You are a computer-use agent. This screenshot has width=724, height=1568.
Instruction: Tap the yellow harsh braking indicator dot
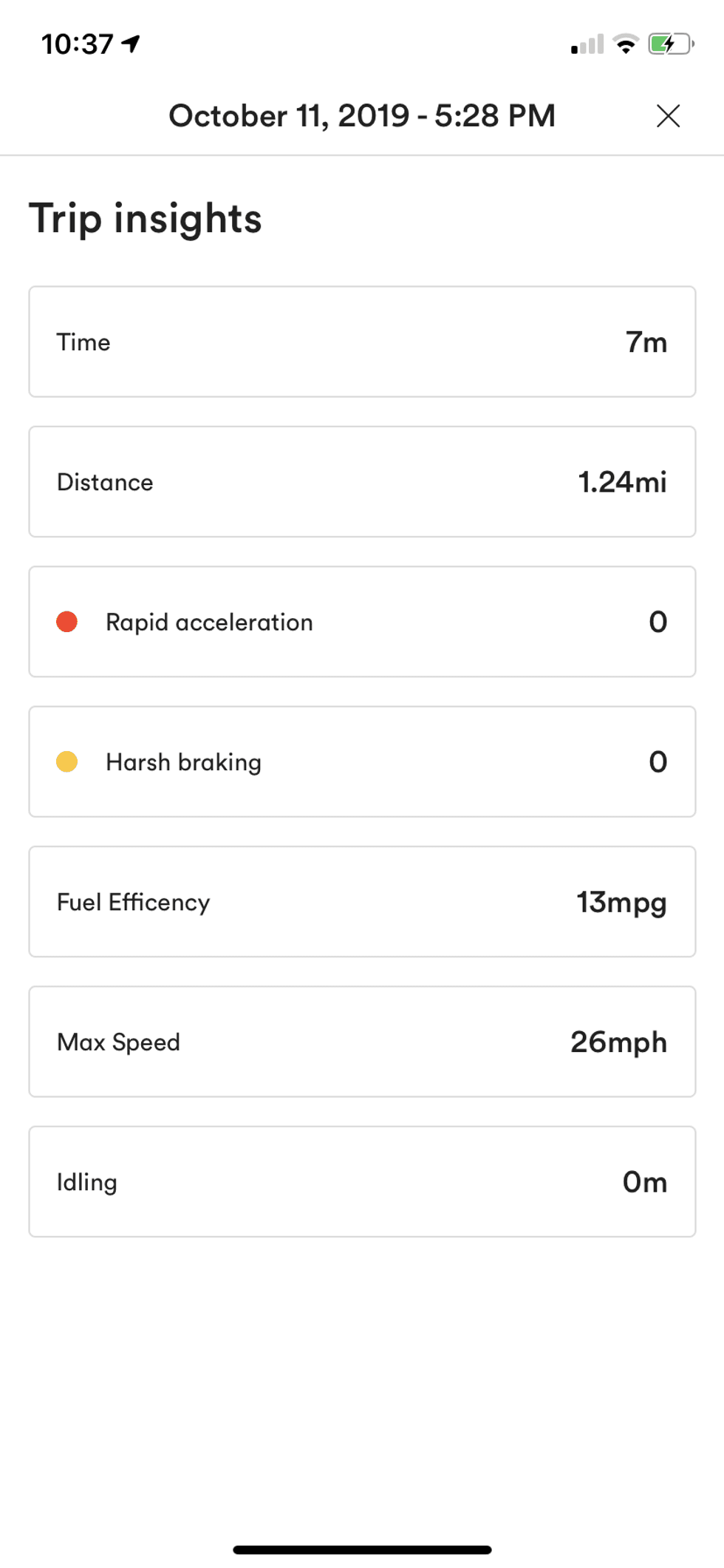click(68, 761)
